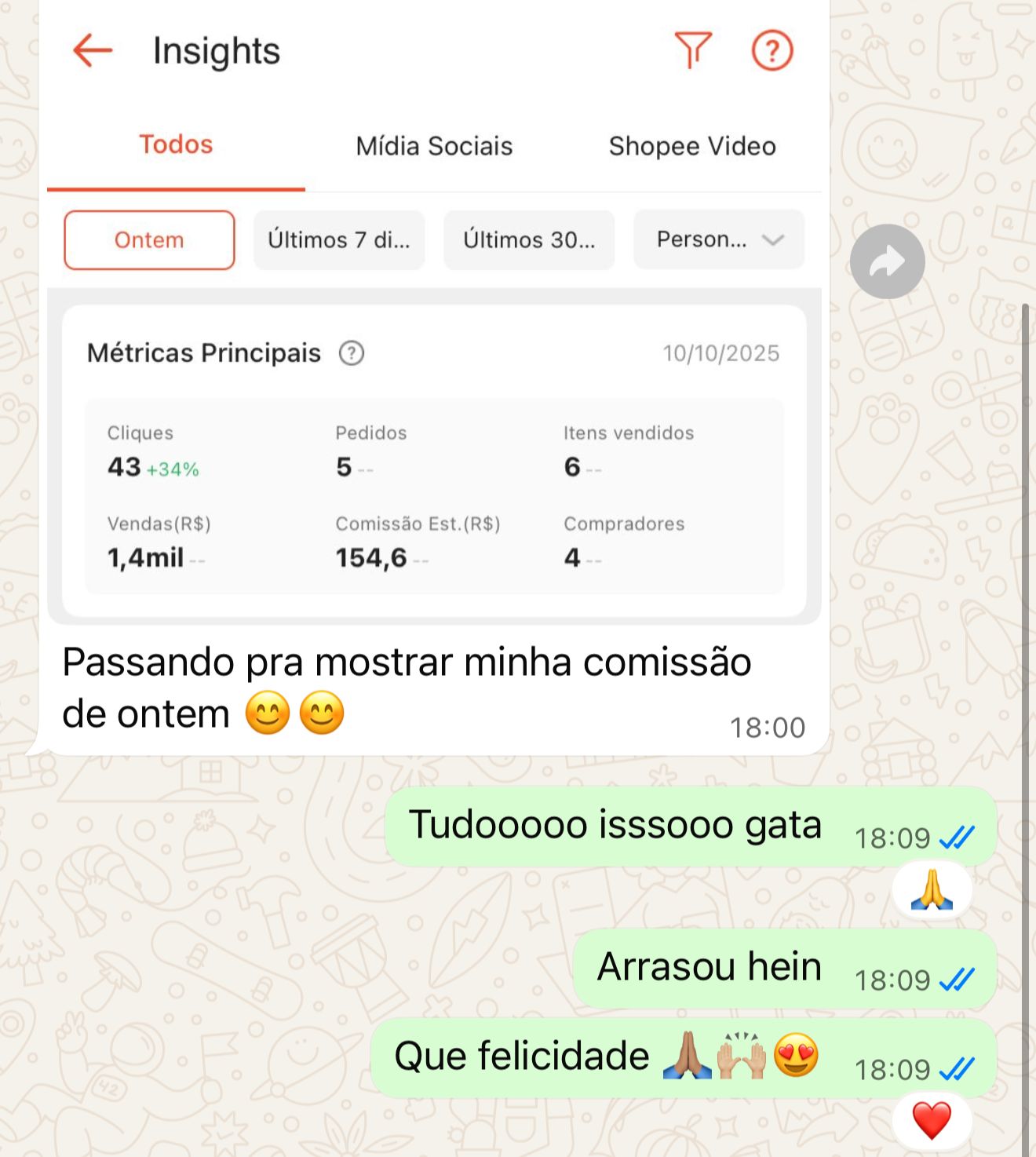Open the filter icon in Insights
This screenshot has width=1036, height=1157.
(x=694, y=50)
